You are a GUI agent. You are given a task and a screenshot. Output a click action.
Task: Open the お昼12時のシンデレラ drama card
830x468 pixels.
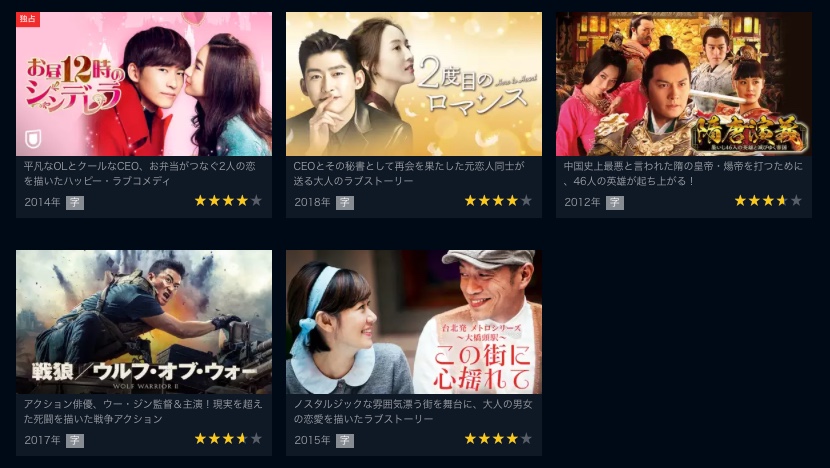coord(144,85)
